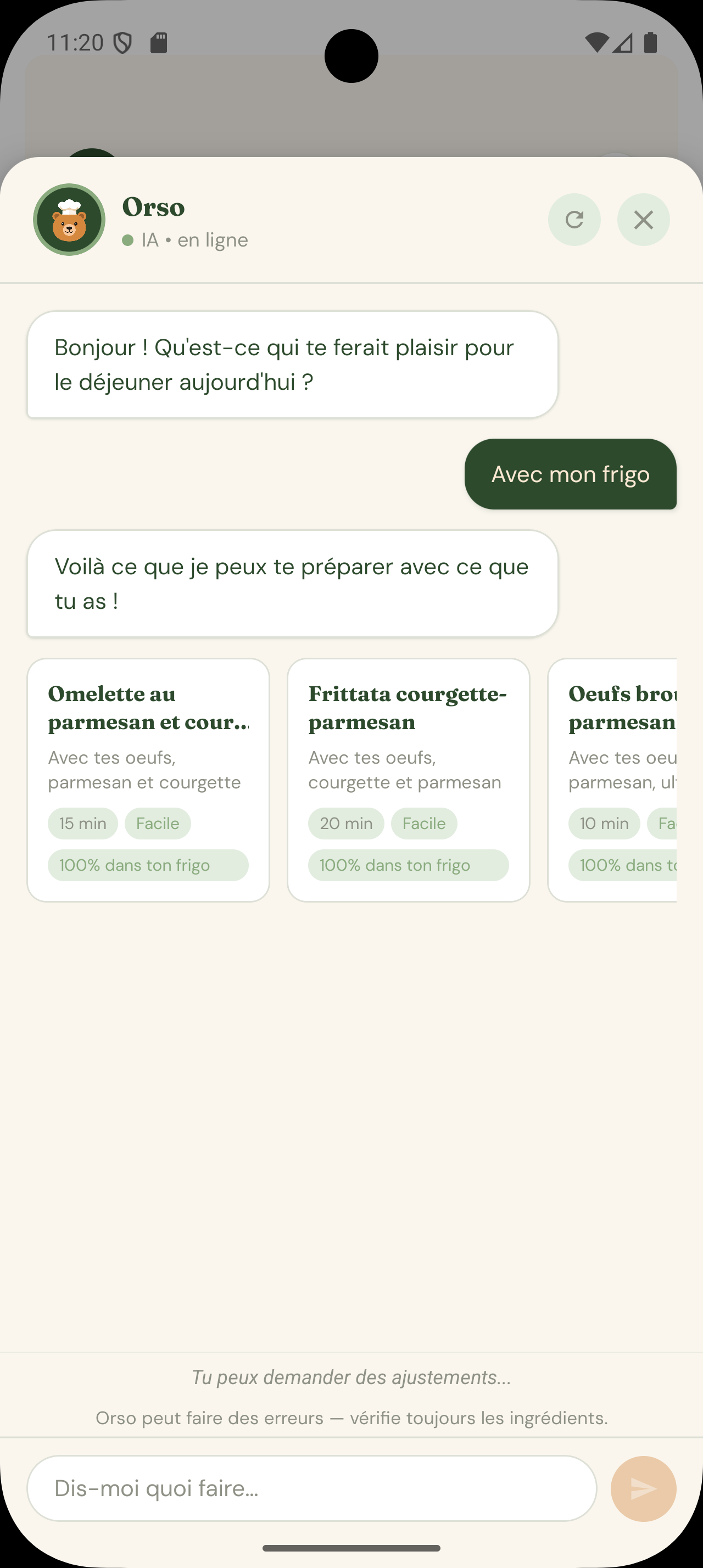Close the Orso chat sheet
703x1568 pixels.
[643, 220]
